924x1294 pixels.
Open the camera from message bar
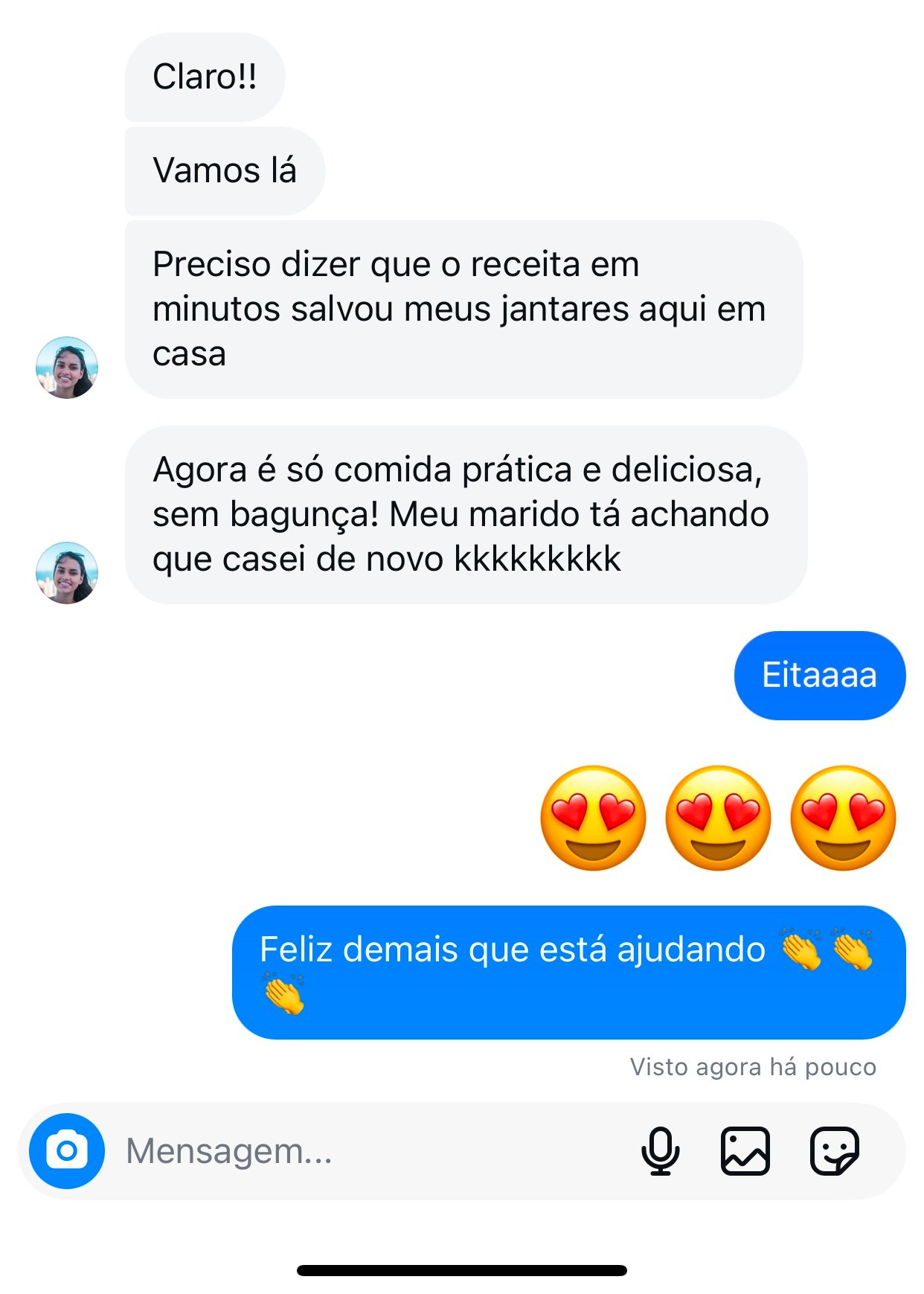click(67, 1150)
